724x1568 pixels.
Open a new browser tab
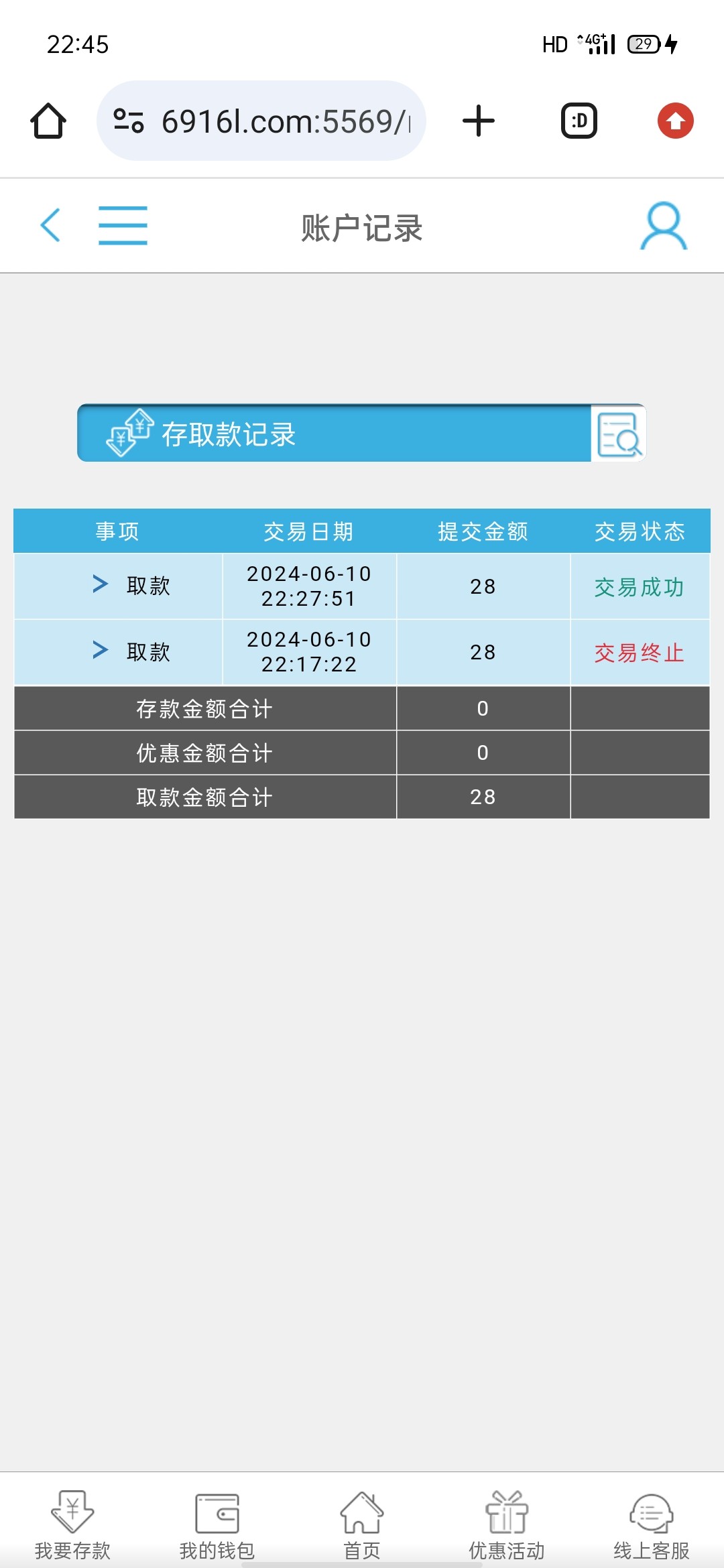click(x=479, y=121)
